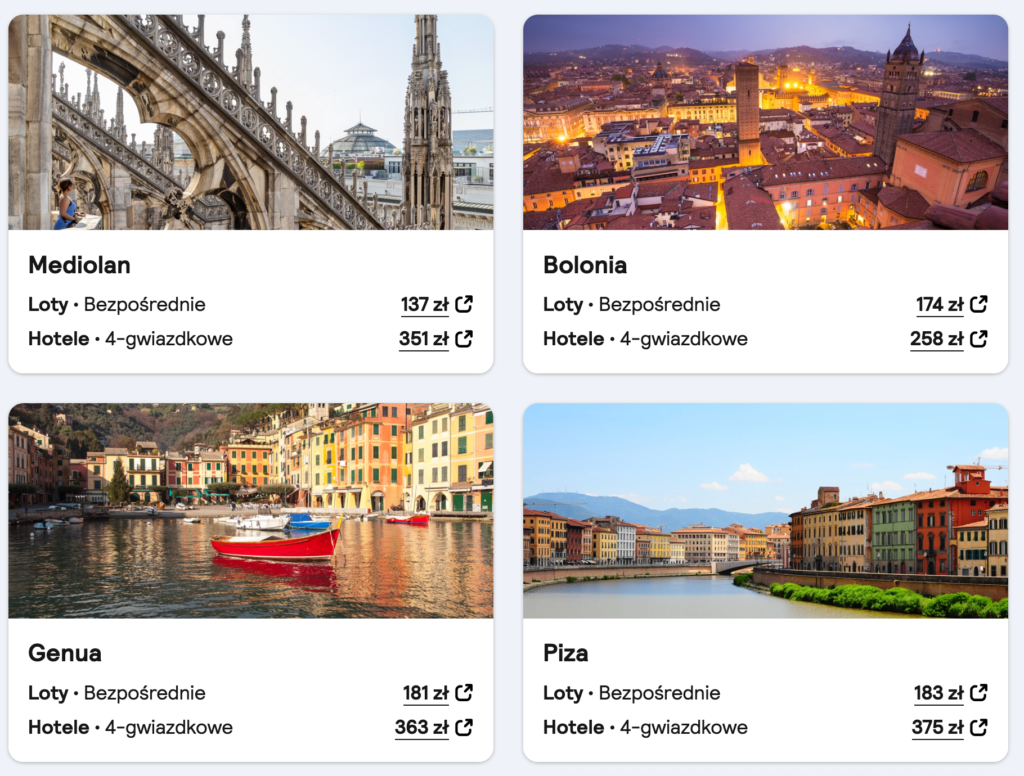The image size is (1024, 776).
Task: Open the Bolonia destination photo card
Action: pyautogui.click(x=765, y=122)
